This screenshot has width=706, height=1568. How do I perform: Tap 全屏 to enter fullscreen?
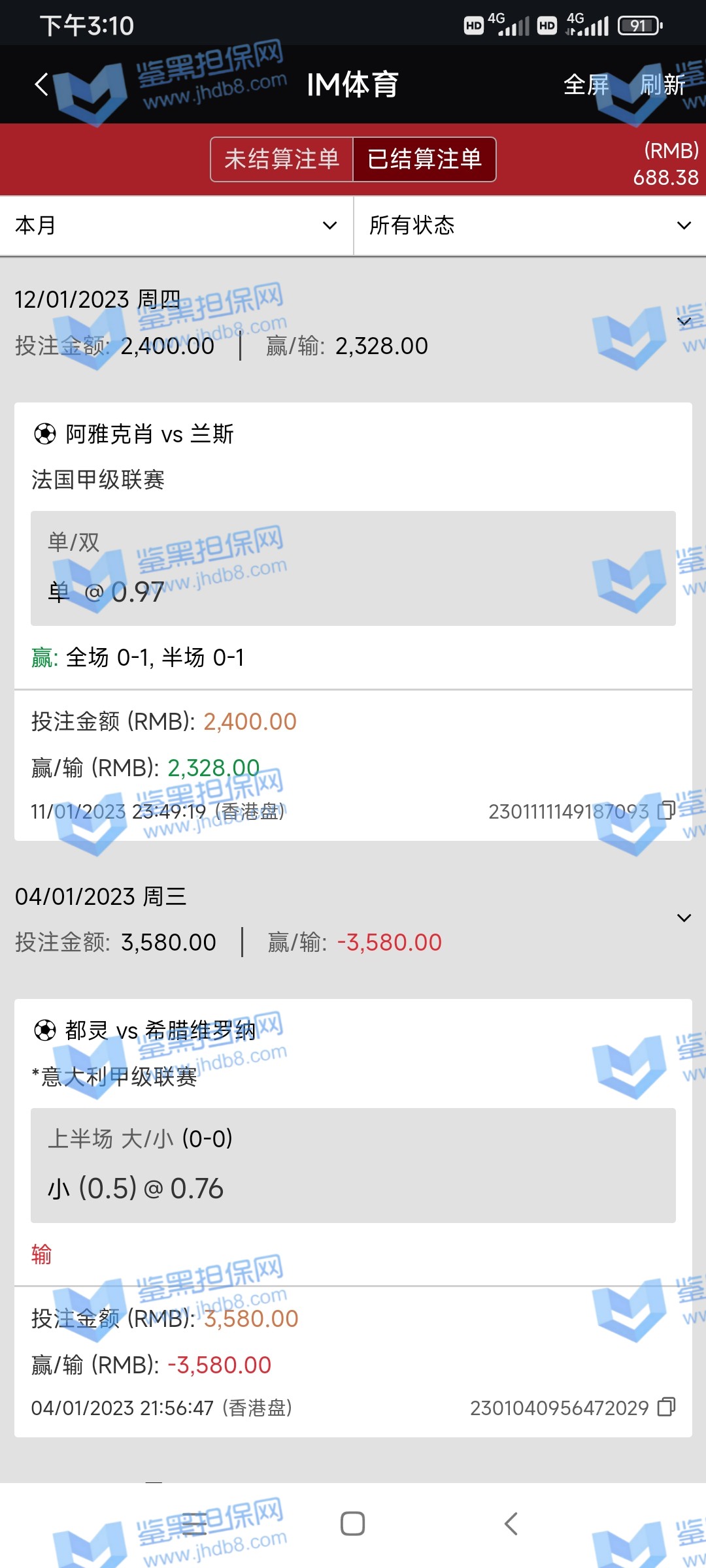[x=586, y=85]
